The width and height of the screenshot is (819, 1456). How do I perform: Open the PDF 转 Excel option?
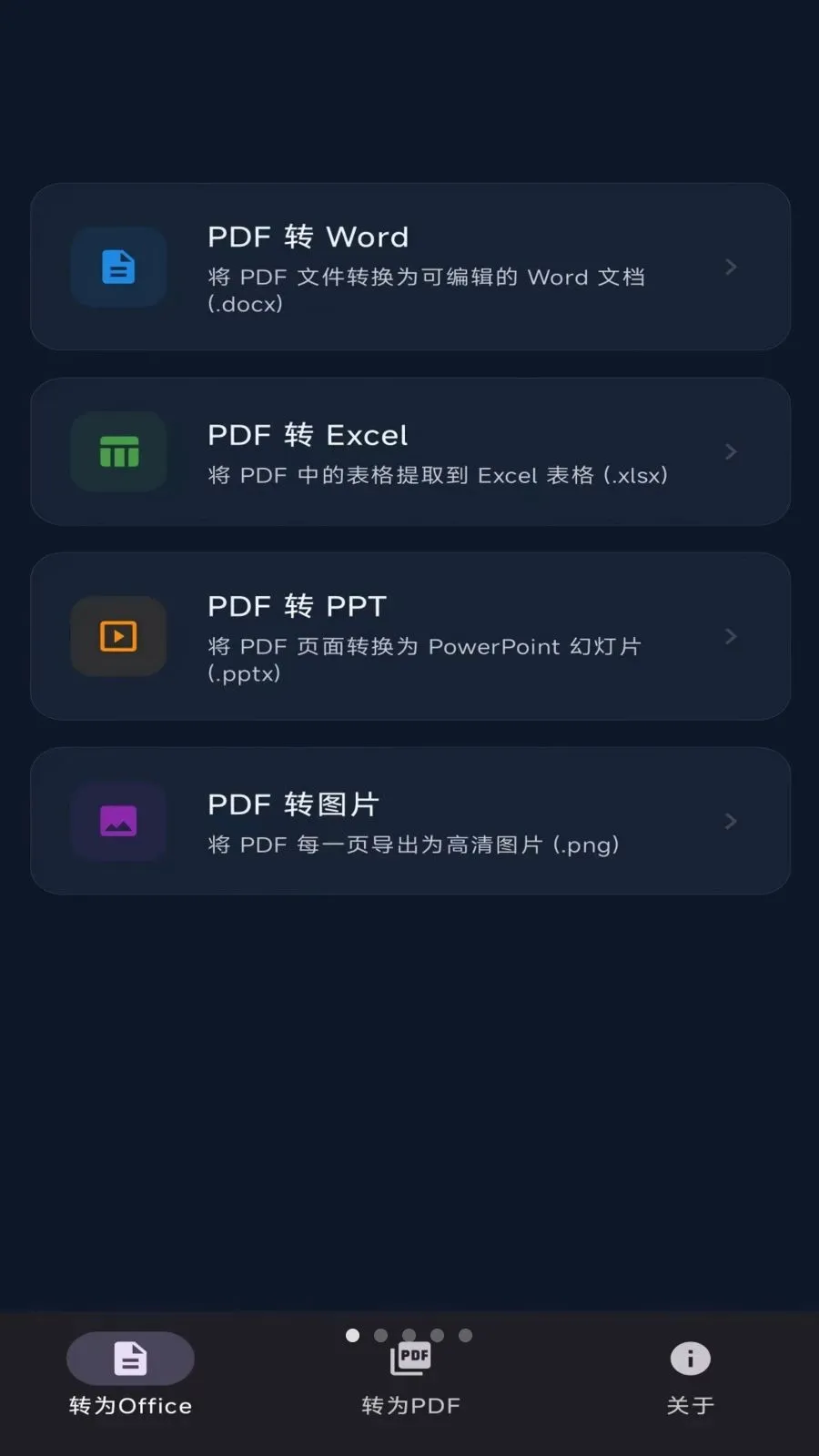pos(409,451)
